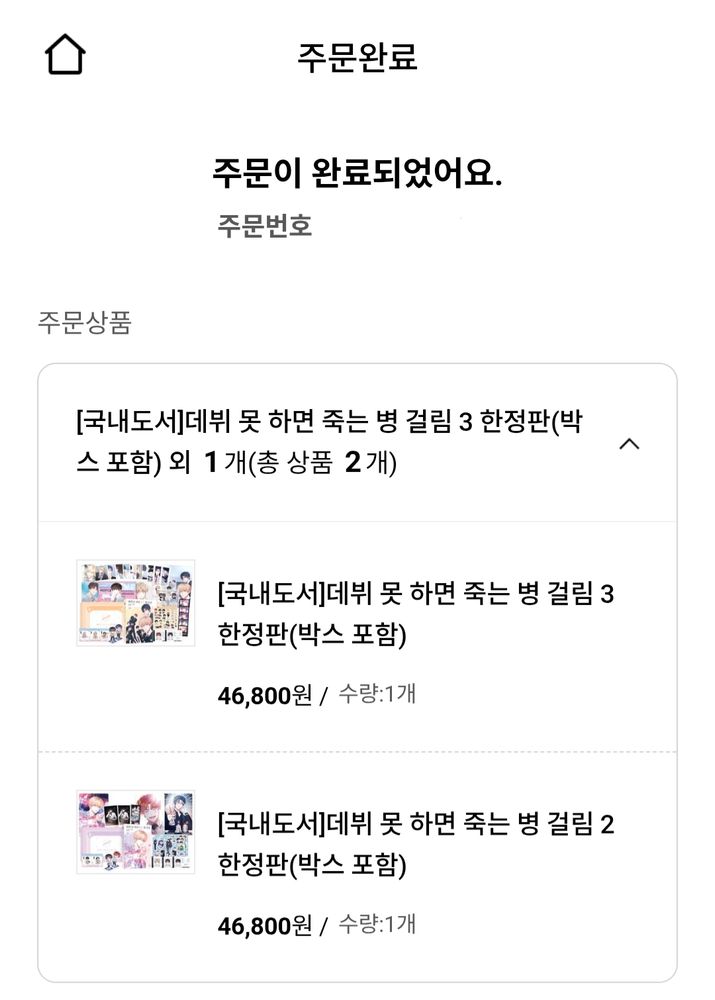Go to the home page via house icon
This screenshot has width=715, height=1000.
pos(65,55)
